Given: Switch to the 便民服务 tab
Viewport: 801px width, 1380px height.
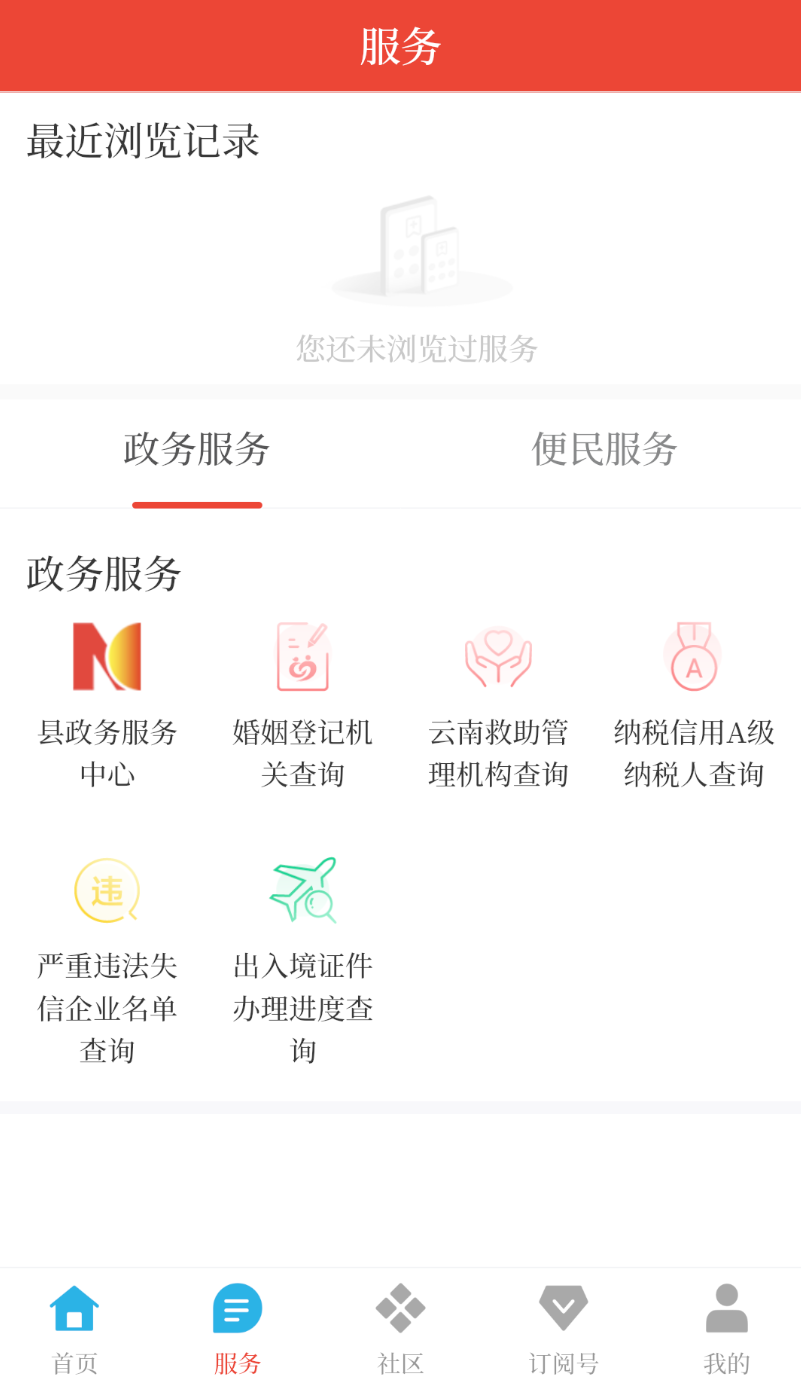Looking at the screenshot, I should (604, 450).
